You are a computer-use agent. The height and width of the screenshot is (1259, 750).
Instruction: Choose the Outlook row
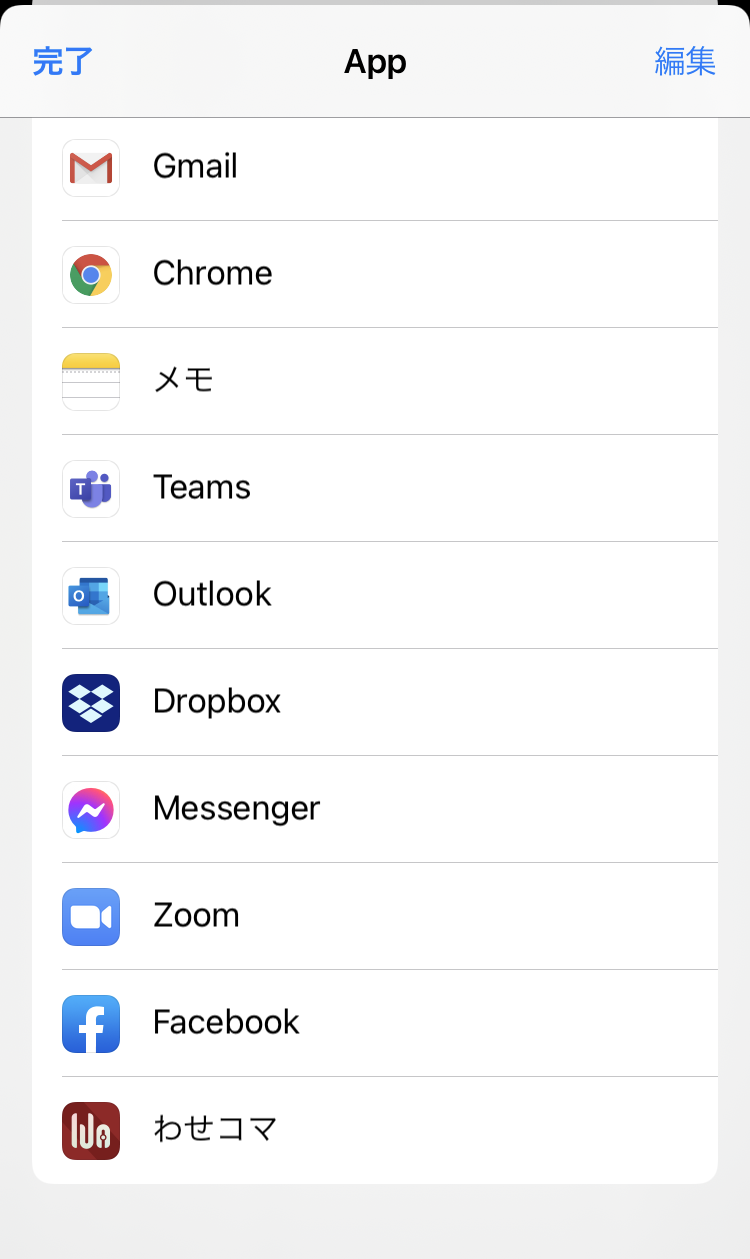click(375, 595)
